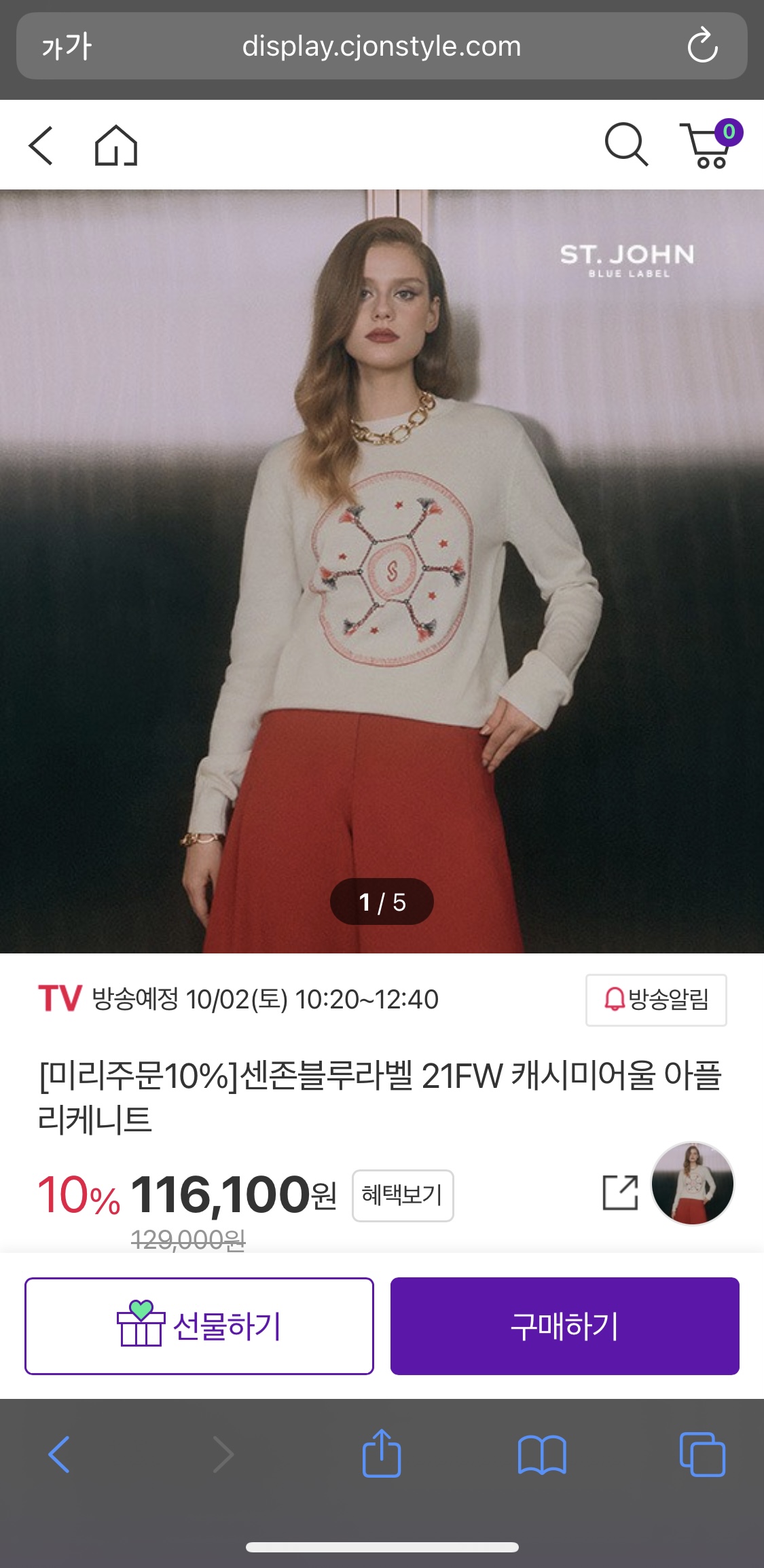The height and width of the screenshot is (1568, 764).
Task: Open the round product thumbnail
Action: 692,1184
